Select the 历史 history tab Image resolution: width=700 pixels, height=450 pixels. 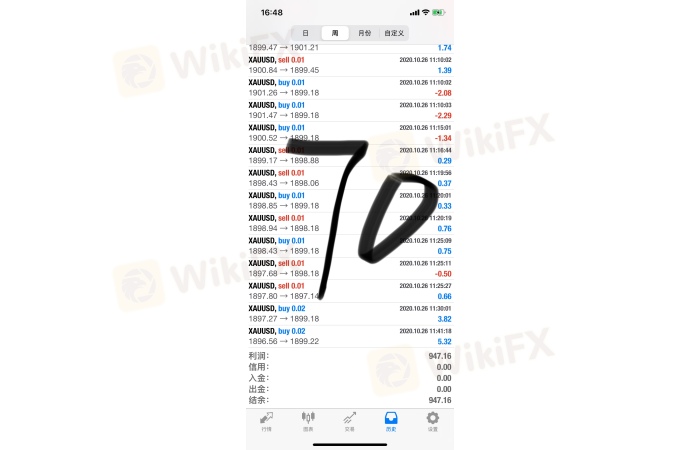[x=392, y=420]
